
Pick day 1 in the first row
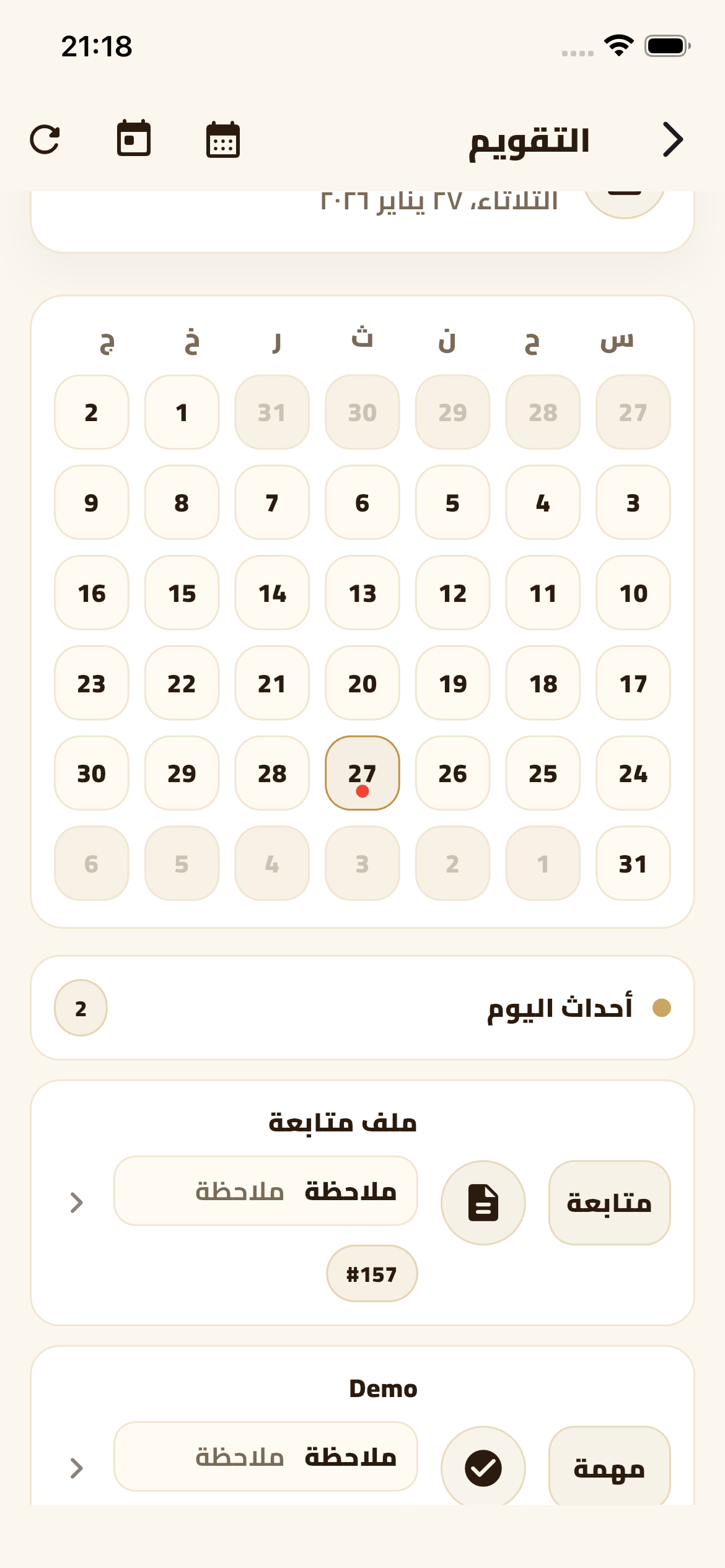[182, 412]
